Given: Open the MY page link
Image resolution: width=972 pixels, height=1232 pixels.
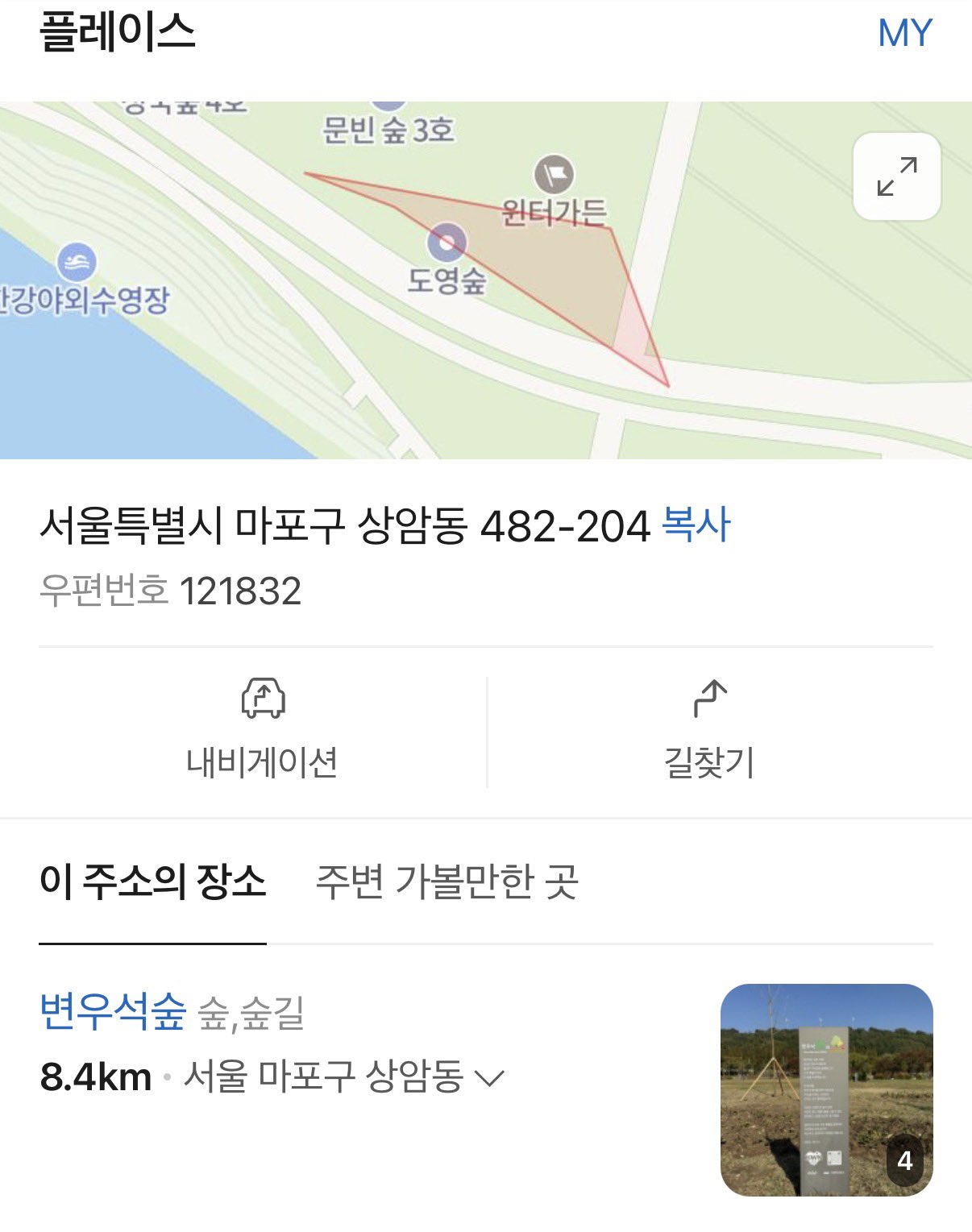Looking at the screenshot, I should [904, 34].
